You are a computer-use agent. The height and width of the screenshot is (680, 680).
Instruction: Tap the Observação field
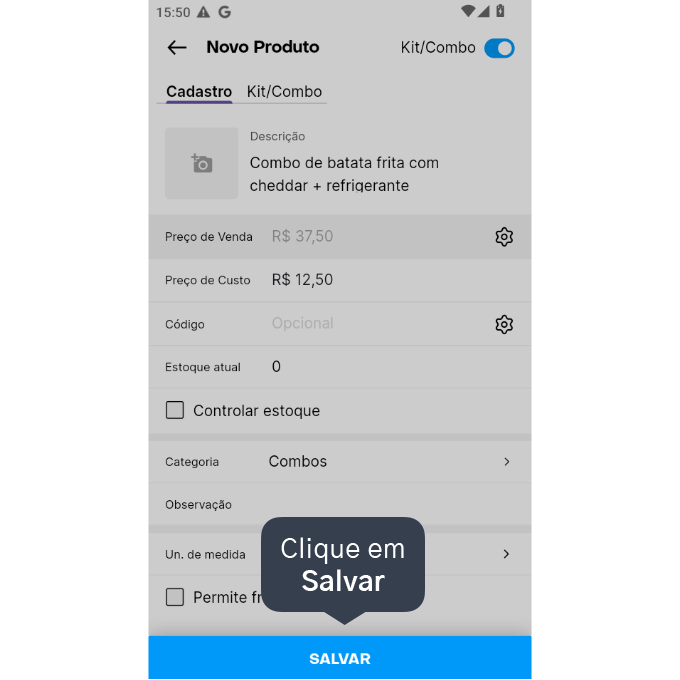[340, 504]
